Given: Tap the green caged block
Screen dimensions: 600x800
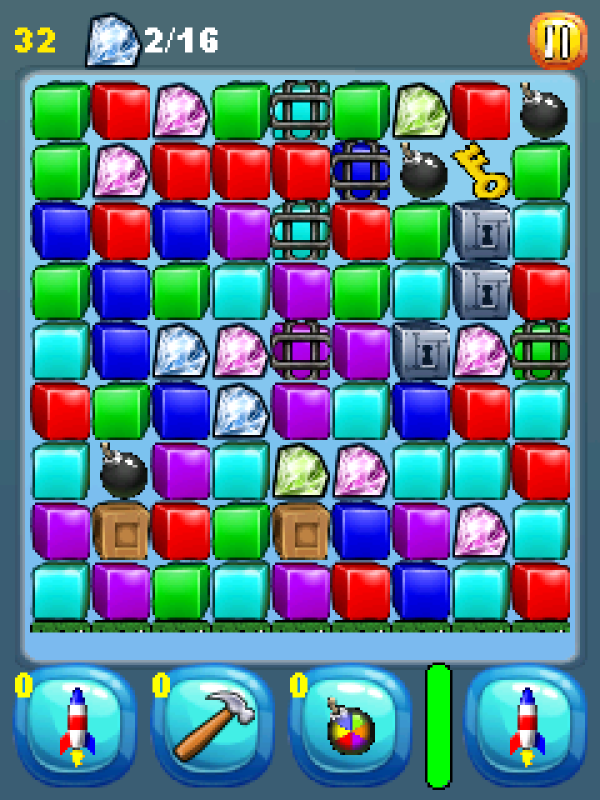Looking at the screenshot, I should tap(541, 350).
